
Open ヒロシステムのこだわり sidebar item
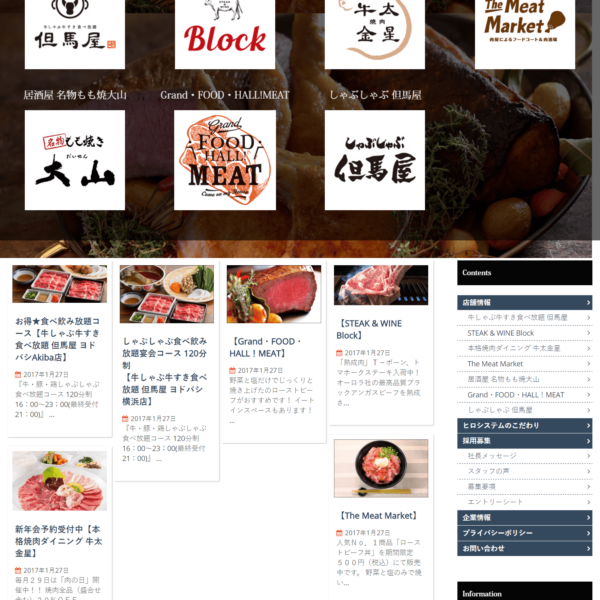(525, 425)
